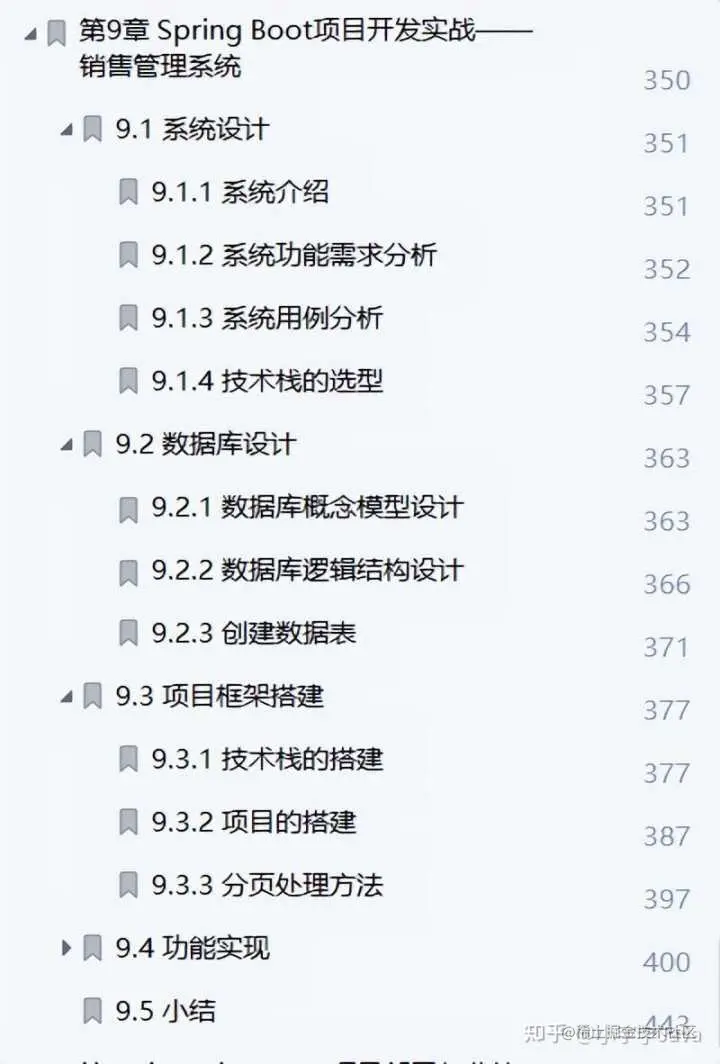Open the 第9章 Spring Boot项目开发实战 bookmark
Image resolution: width=720 pixels, height=1064 pixels.
(x=305, y=32)
